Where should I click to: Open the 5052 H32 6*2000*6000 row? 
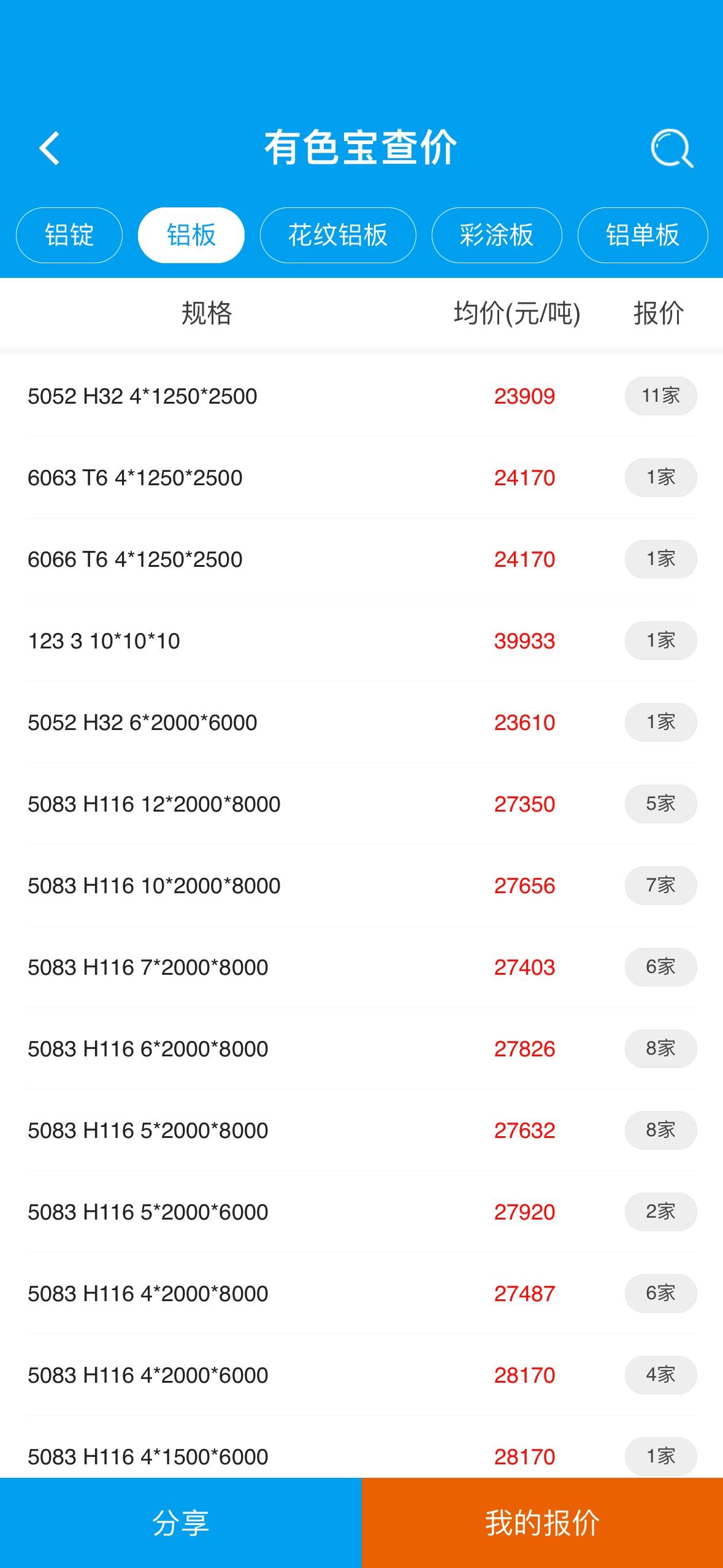point(362,723)
